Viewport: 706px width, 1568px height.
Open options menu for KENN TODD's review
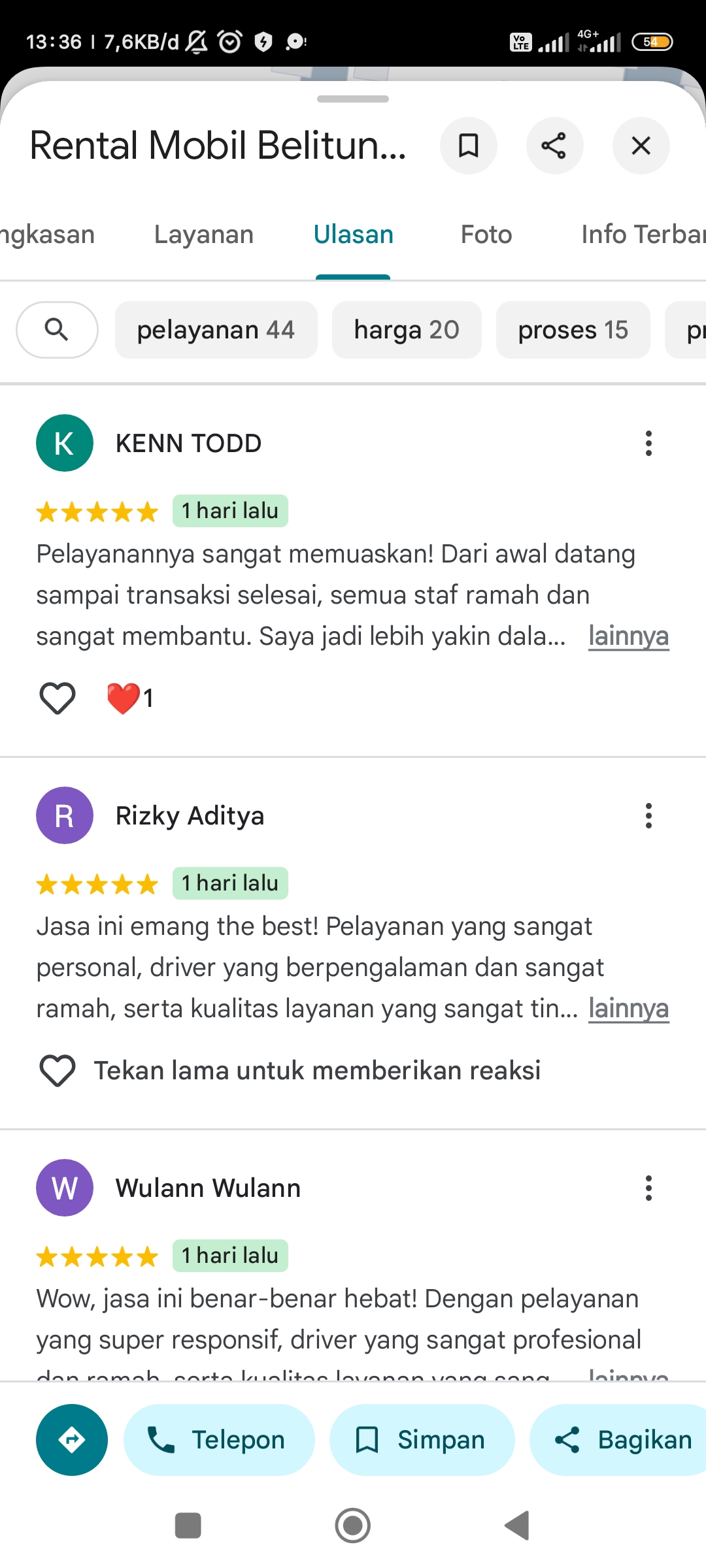648,444
